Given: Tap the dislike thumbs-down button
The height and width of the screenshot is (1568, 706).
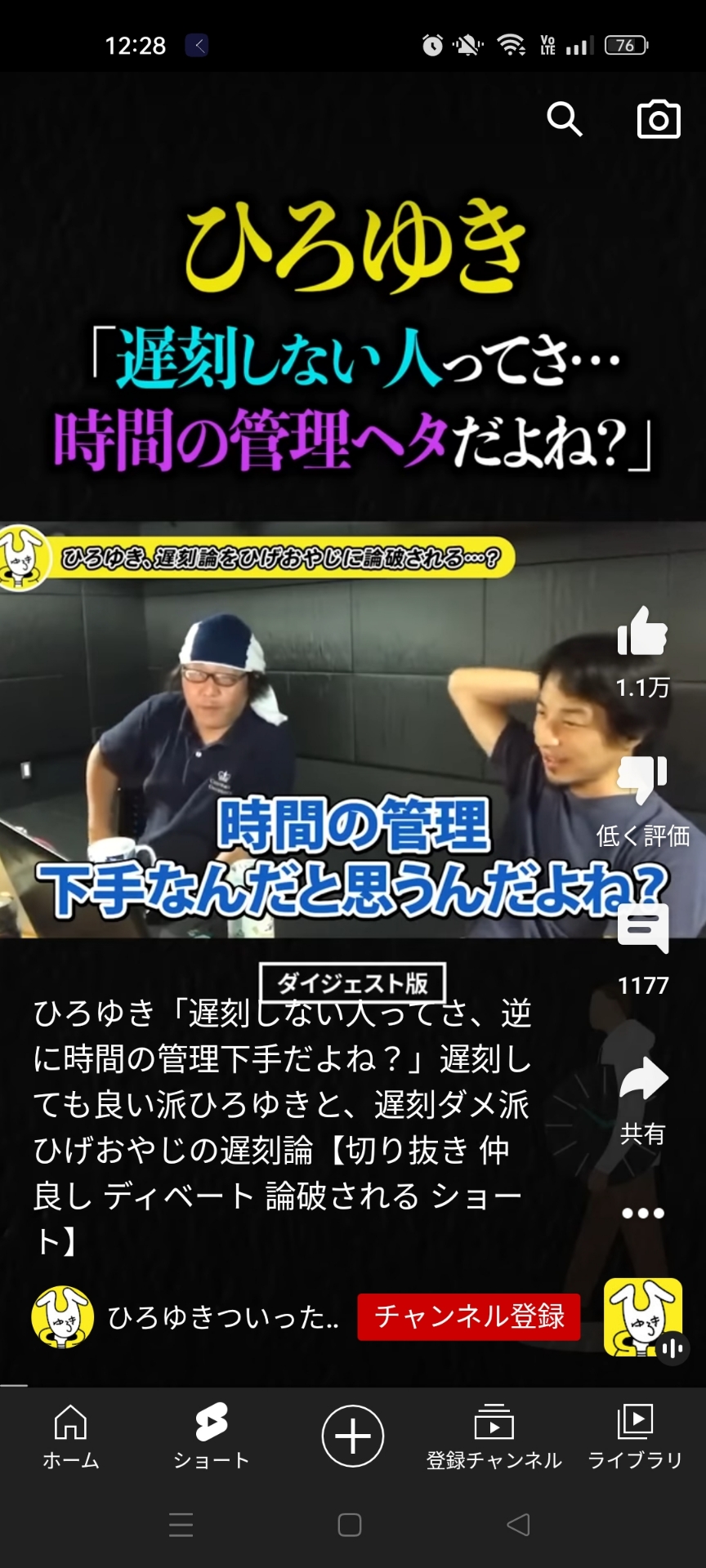Looking at the screenshot, I should 642,779.
